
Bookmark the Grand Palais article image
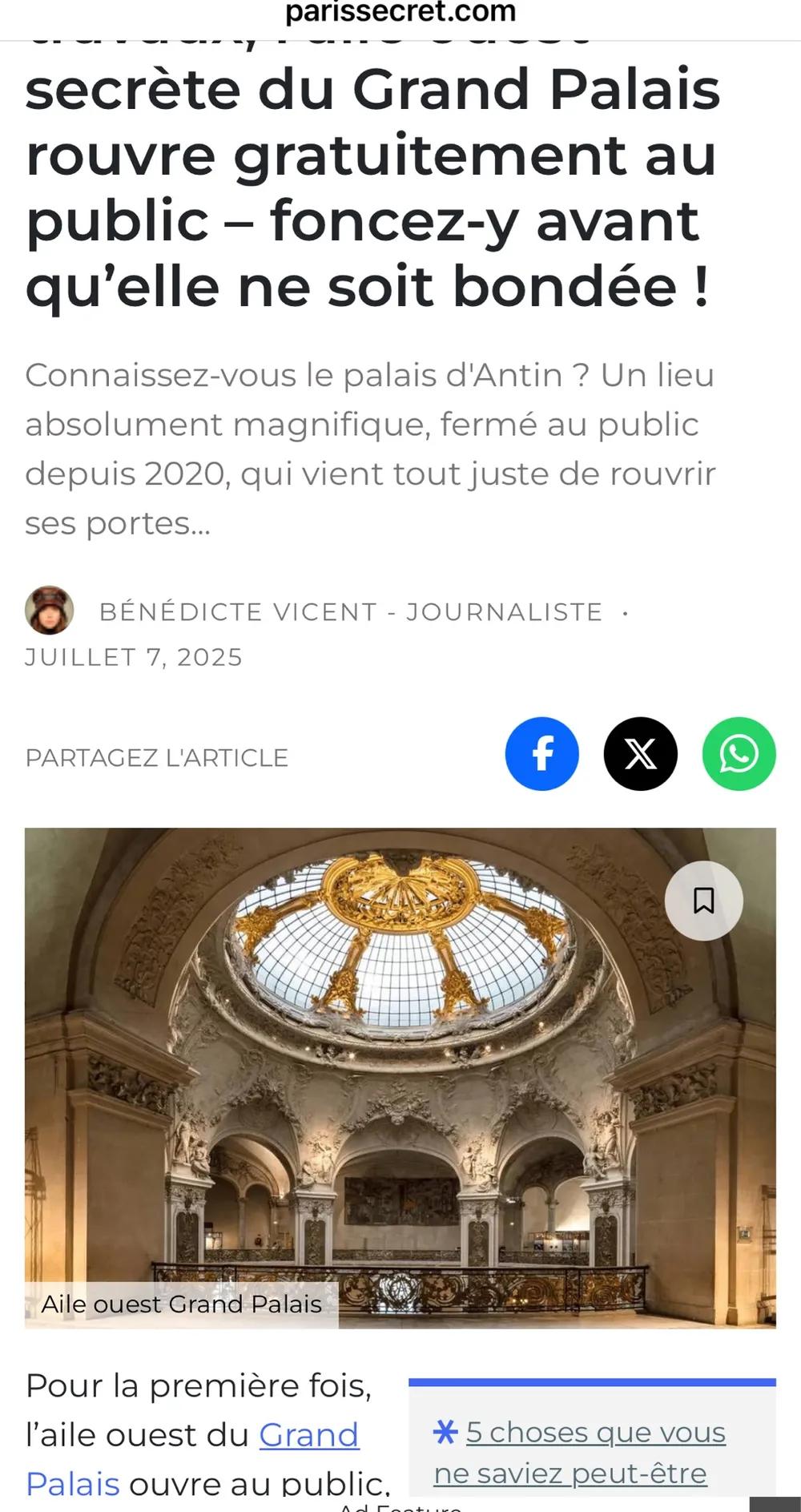click(x=703, y=901)
